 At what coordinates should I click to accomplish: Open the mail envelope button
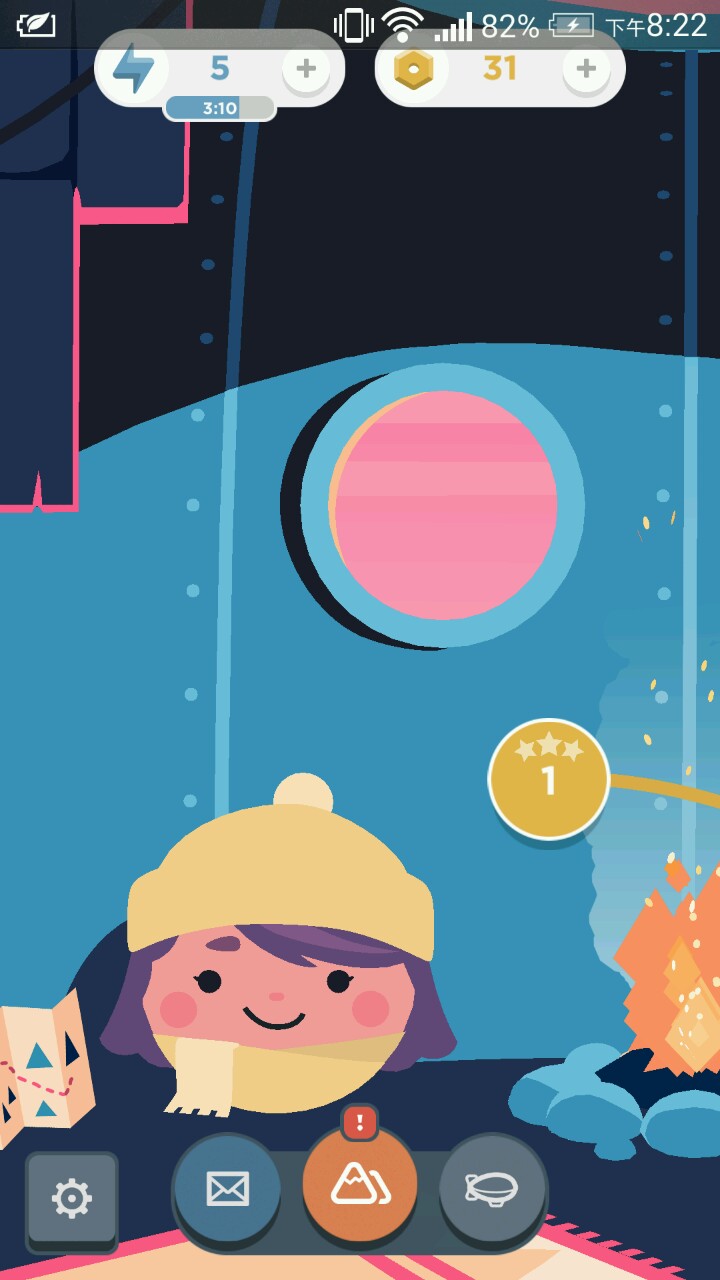tap(227, 1190)
